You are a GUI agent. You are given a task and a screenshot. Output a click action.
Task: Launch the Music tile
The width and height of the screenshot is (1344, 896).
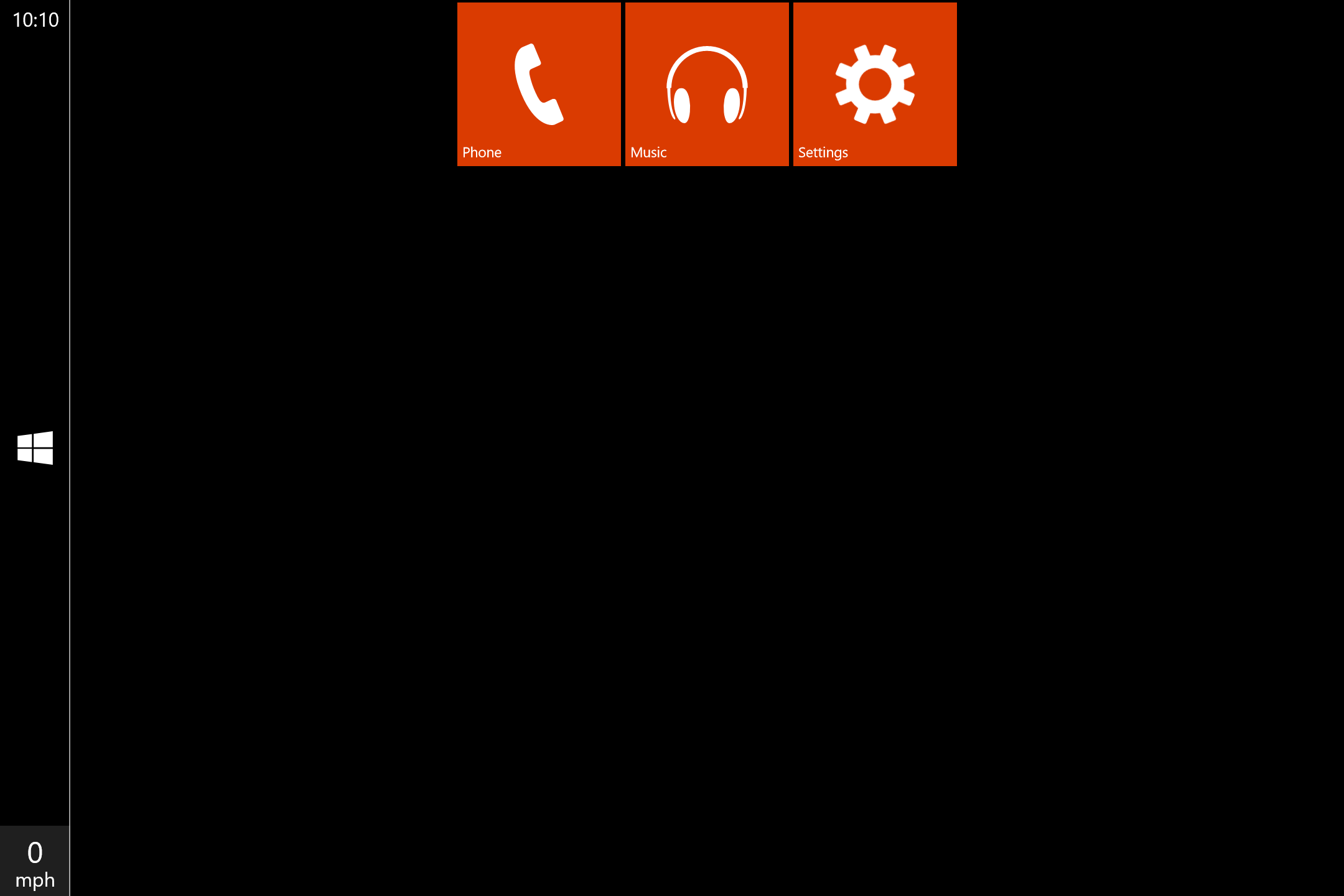(x=707, y=84)
